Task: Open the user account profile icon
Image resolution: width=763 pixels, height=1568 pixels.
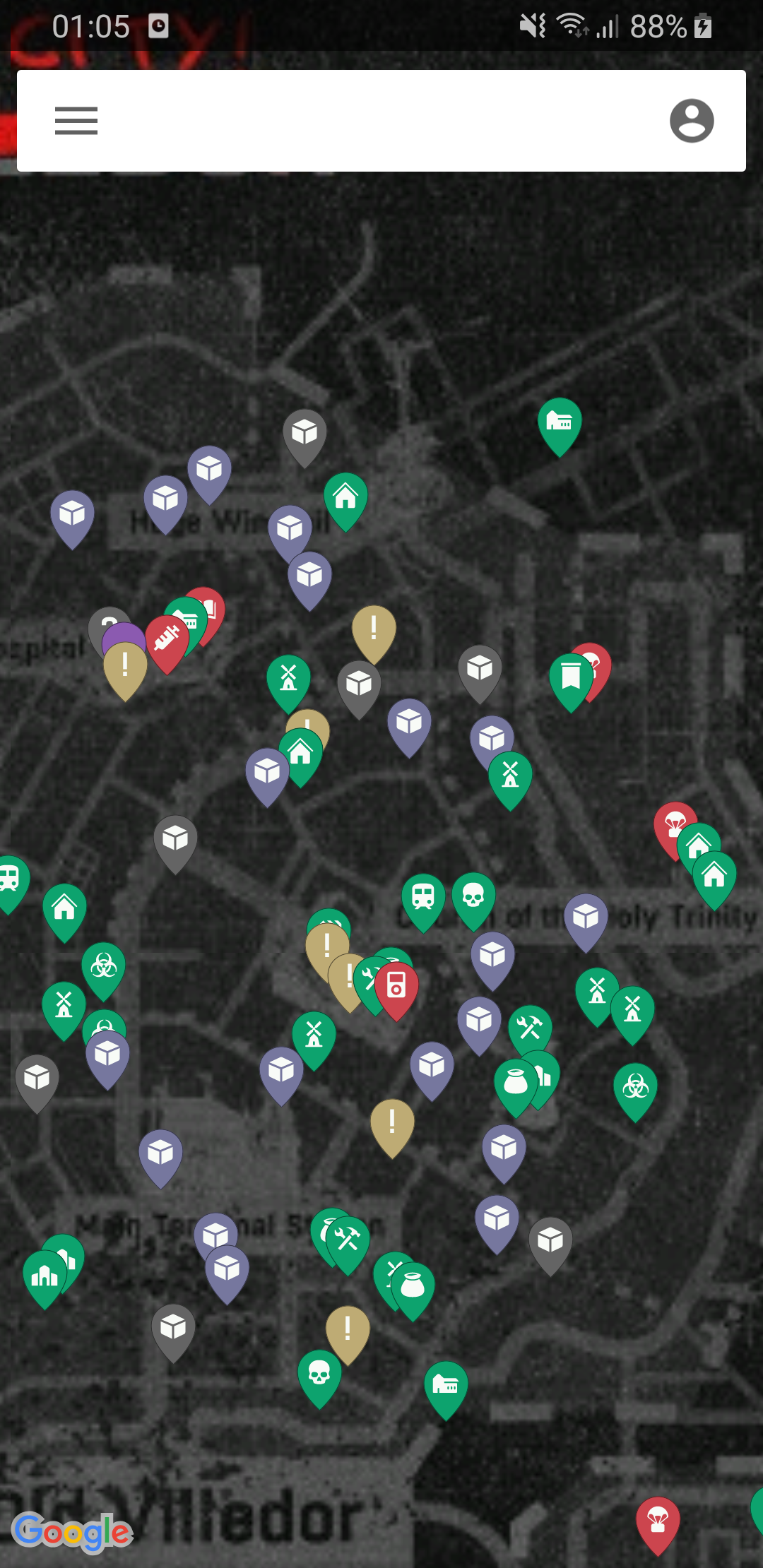Action: point(691,121)
